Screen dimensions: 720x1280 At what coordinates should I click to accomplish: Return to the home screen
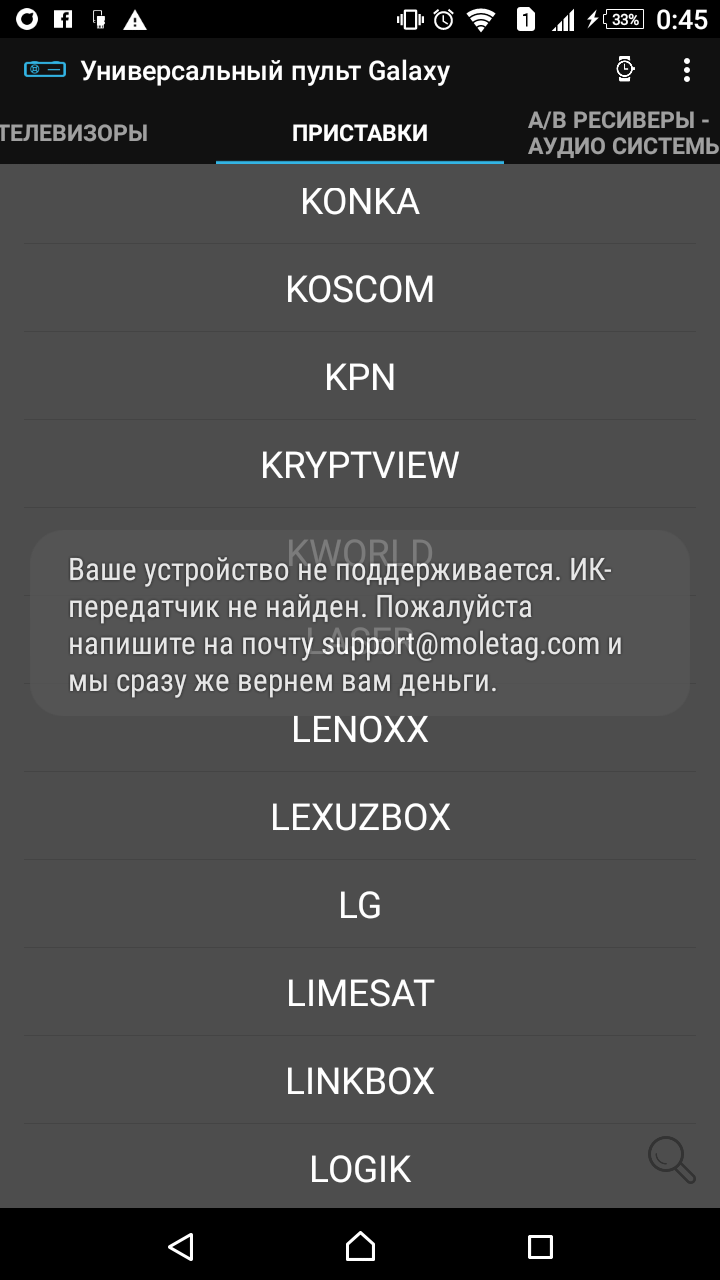(360, 1246)
